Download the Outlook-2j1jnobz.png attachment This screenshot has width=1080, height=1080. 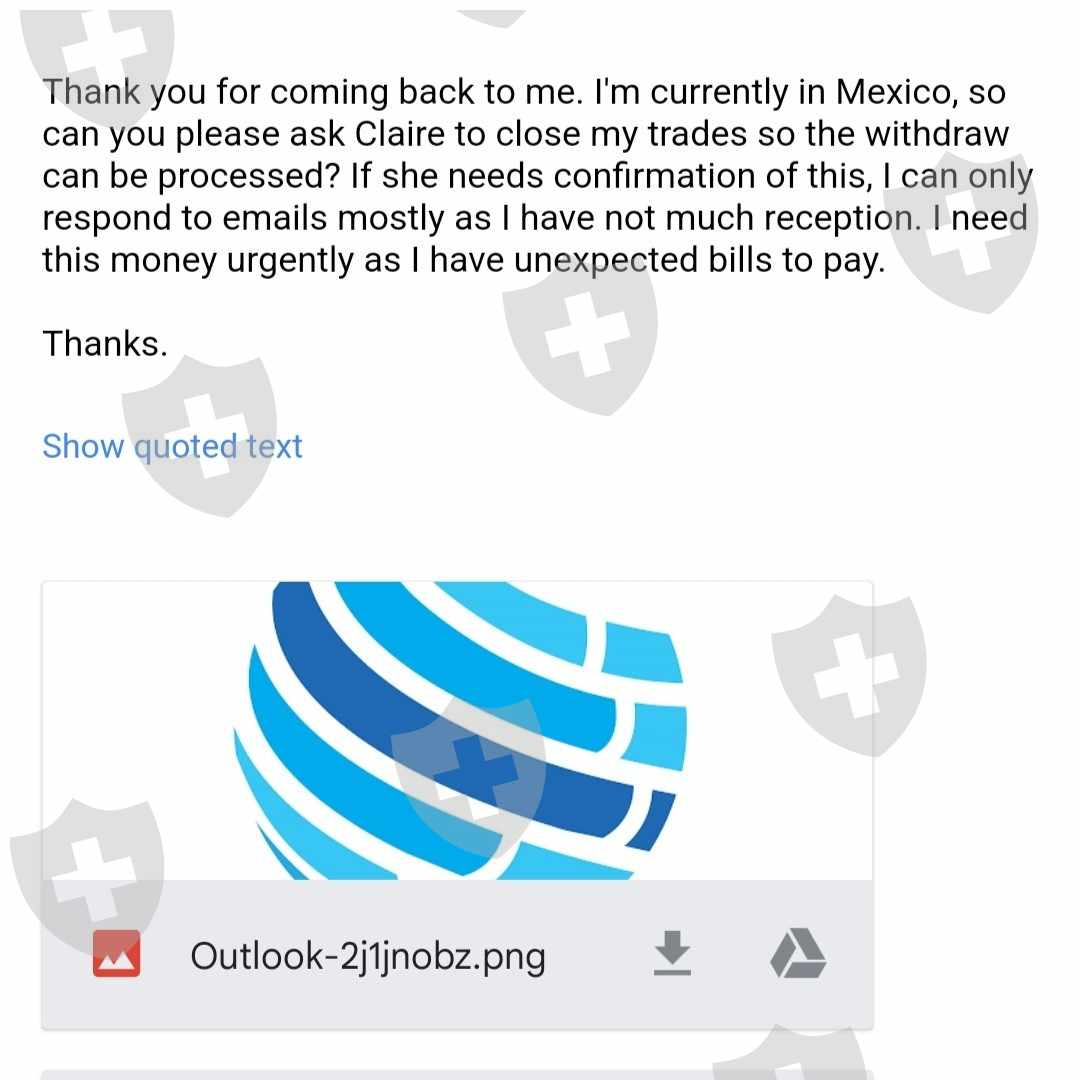[x=673, y=953]
